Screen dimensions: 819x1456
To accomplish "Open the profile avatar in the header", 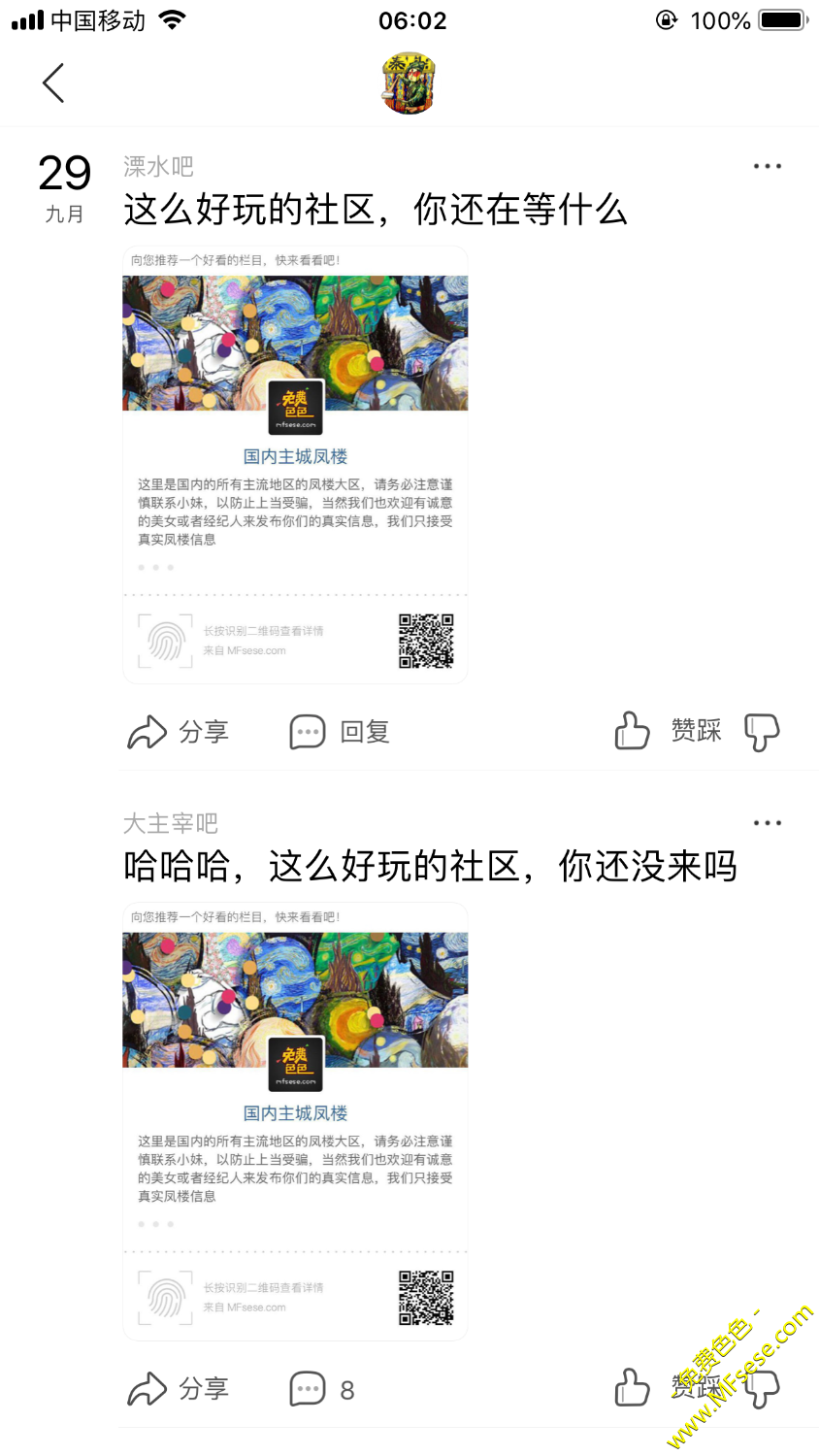I will (x=408, y=83).
